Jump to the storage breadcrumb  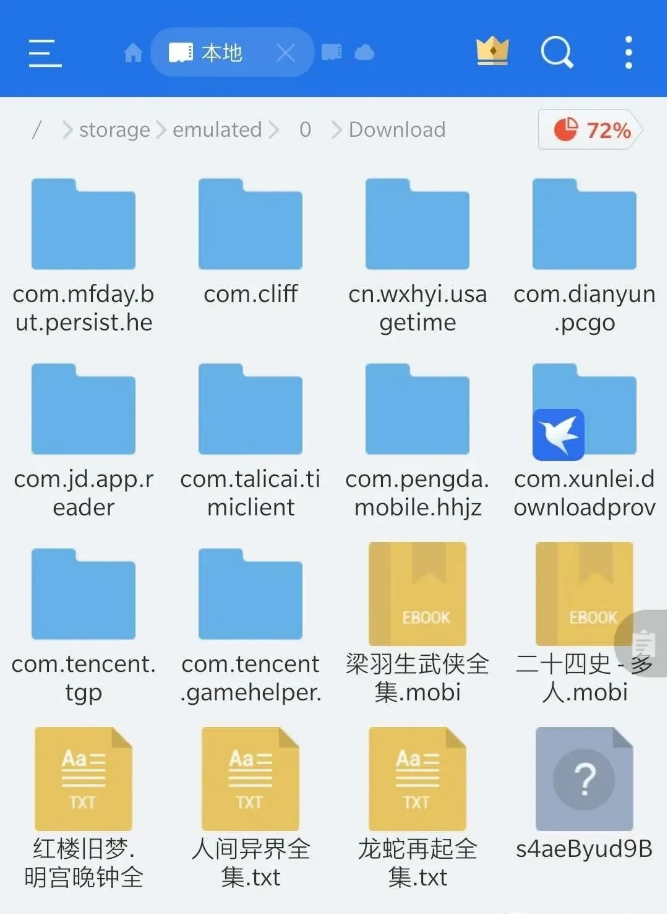114,130
